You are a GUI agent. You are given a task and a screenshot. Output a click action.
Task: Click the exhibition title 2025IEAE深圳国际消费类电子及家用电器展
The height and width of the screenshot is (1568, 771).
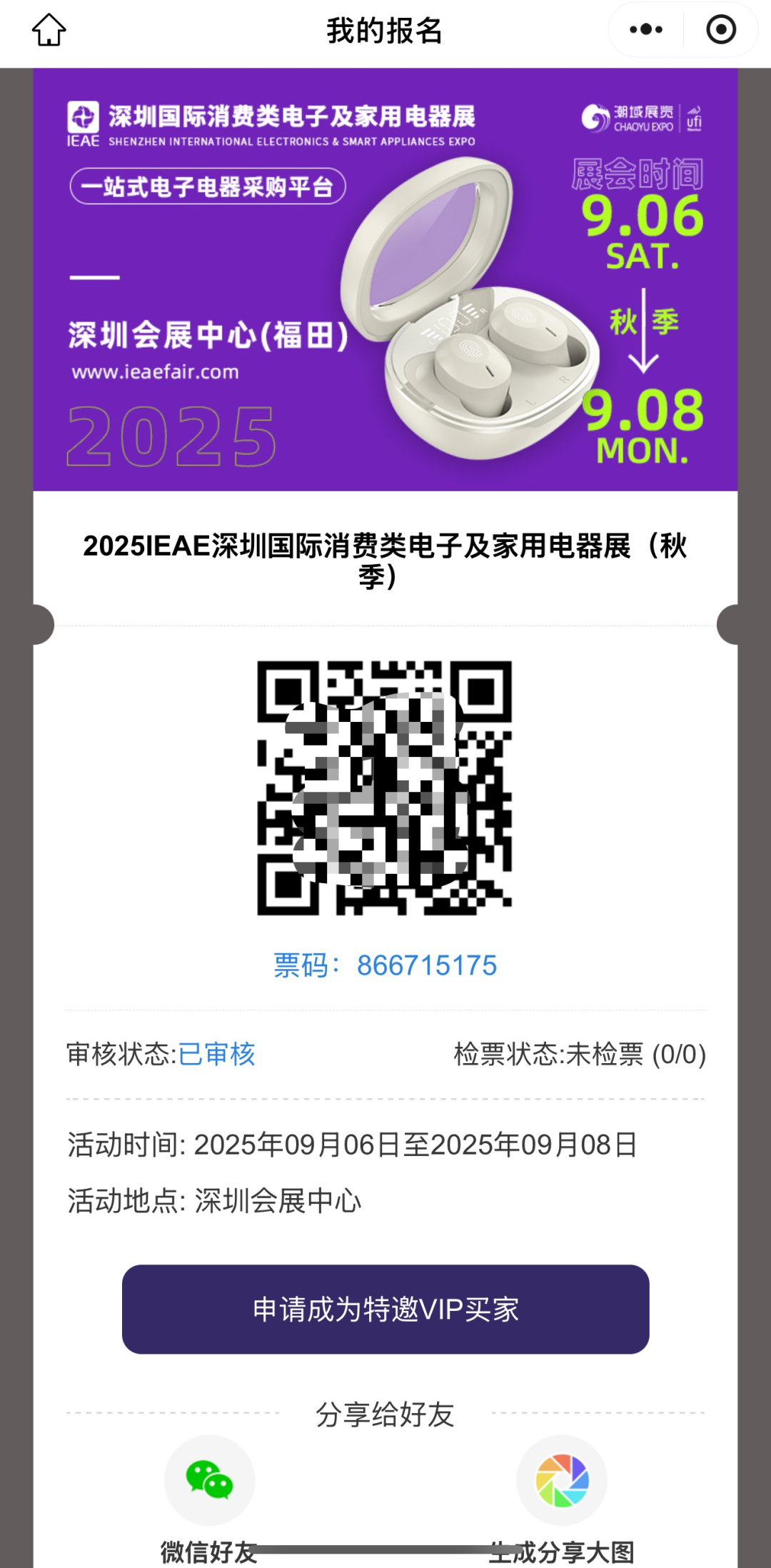(385, 562)
